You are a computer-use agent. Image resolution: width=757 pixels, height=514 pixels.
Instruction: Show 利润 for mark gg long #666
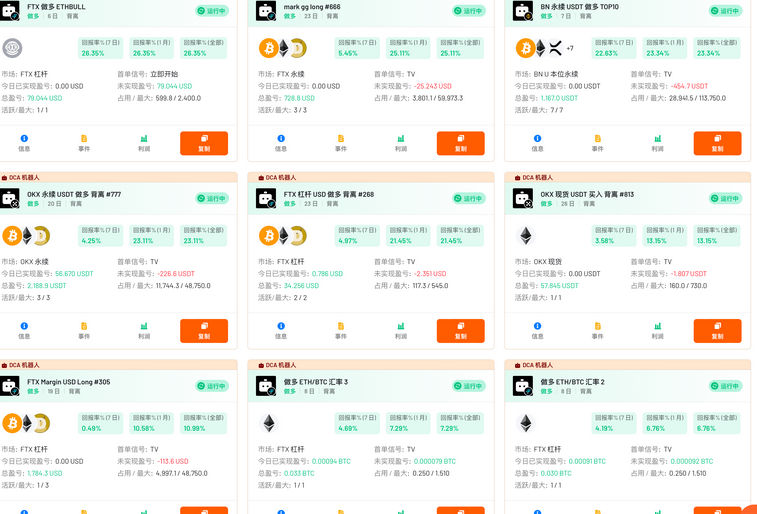click(x=400, y=143)
